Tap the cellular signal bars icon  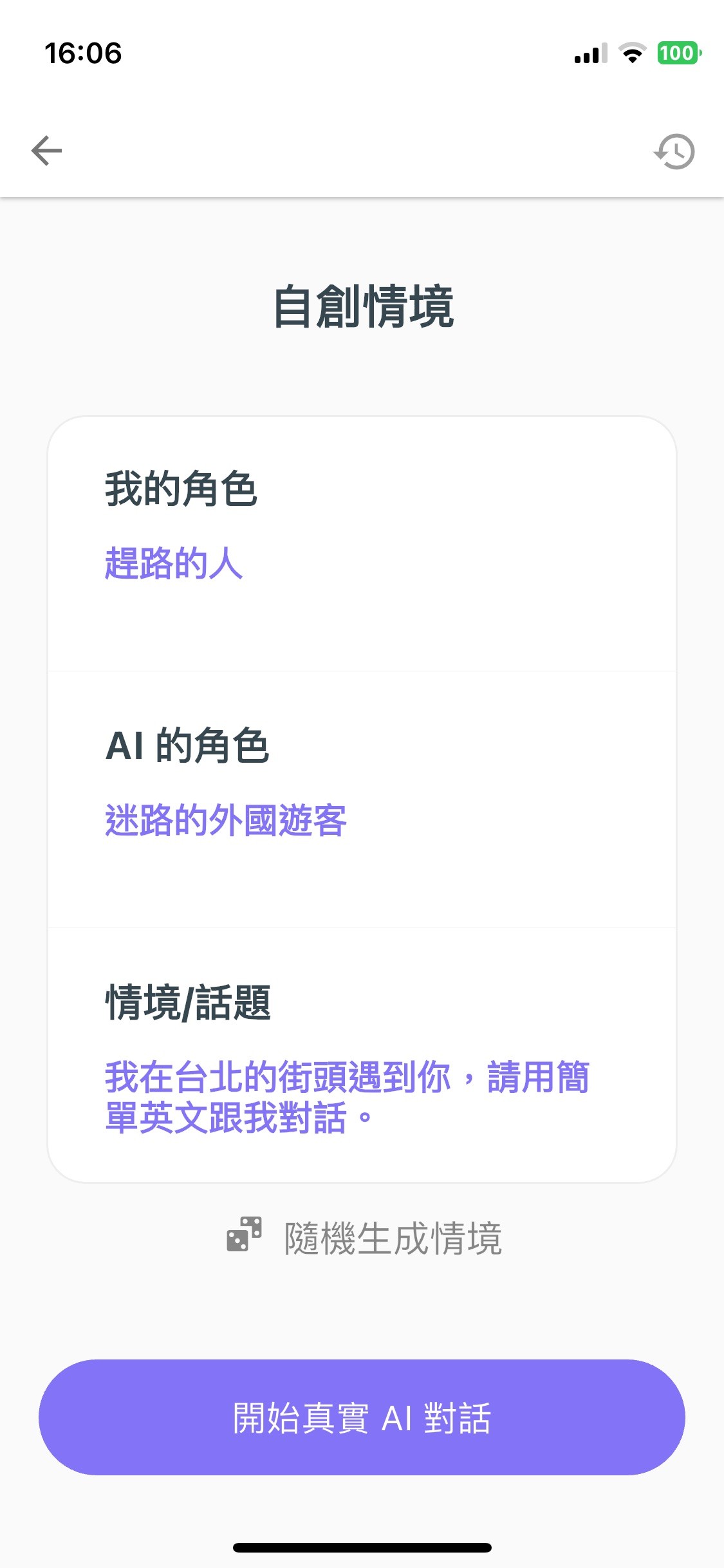coord(589,55)
